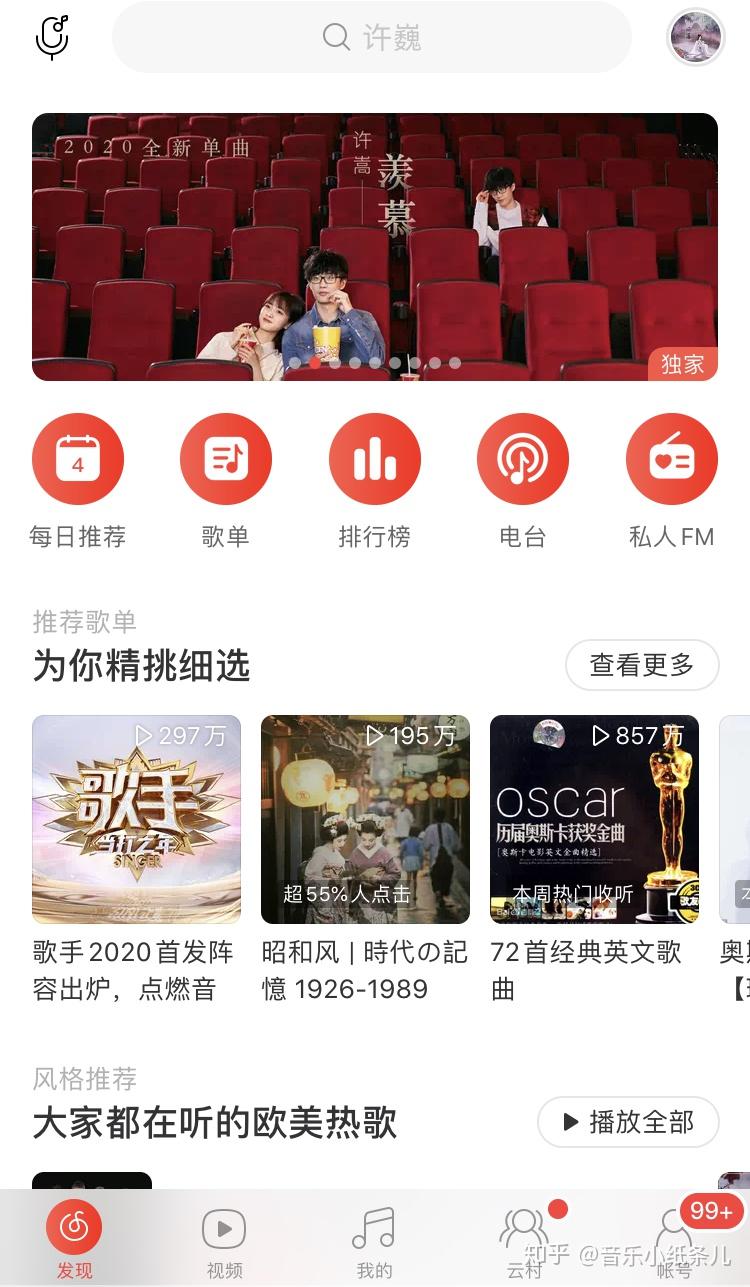The height and width of the screenshot is (1287, 750).
Task: Switch to the 帐号 account tab
Action: [x=674, y=1238]
